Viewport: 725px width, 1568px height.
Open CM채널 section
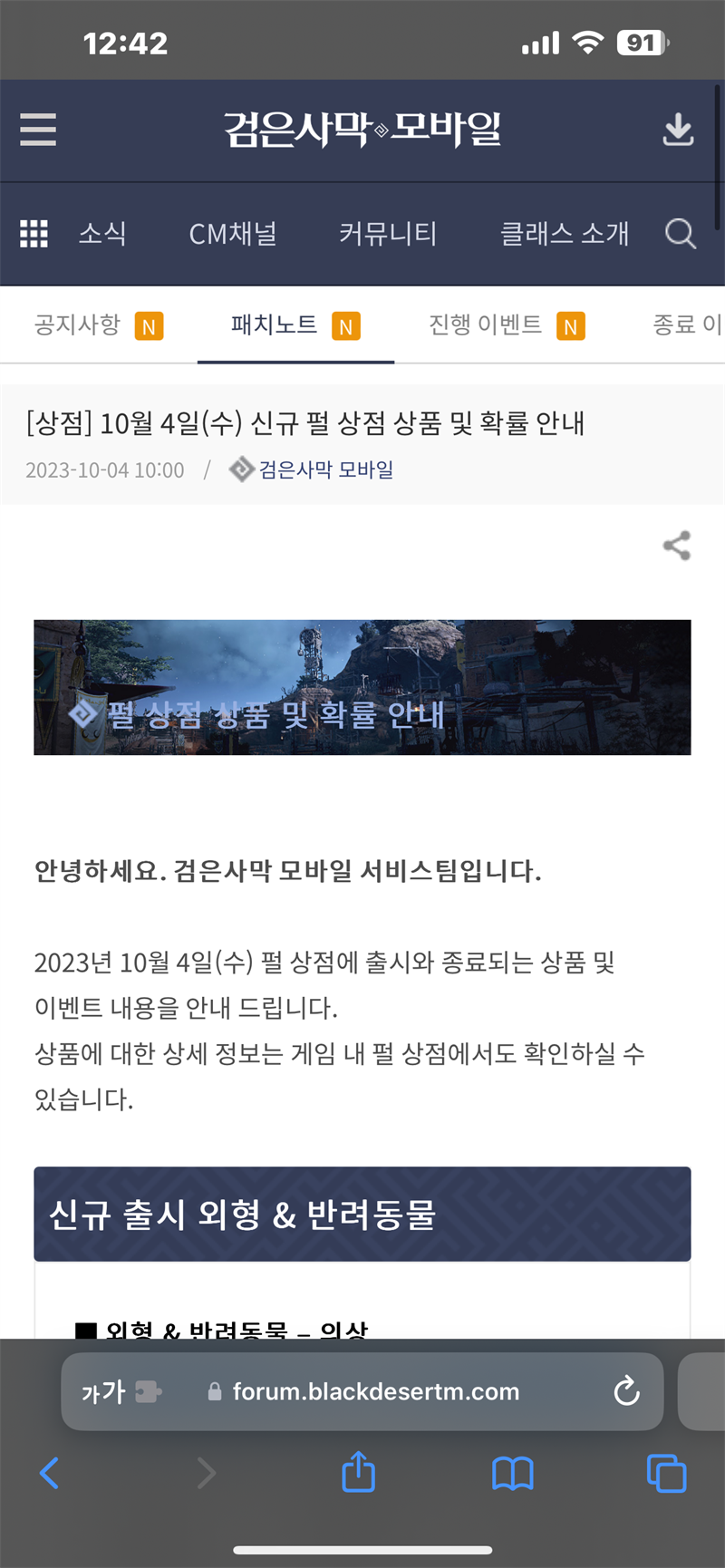233,234
